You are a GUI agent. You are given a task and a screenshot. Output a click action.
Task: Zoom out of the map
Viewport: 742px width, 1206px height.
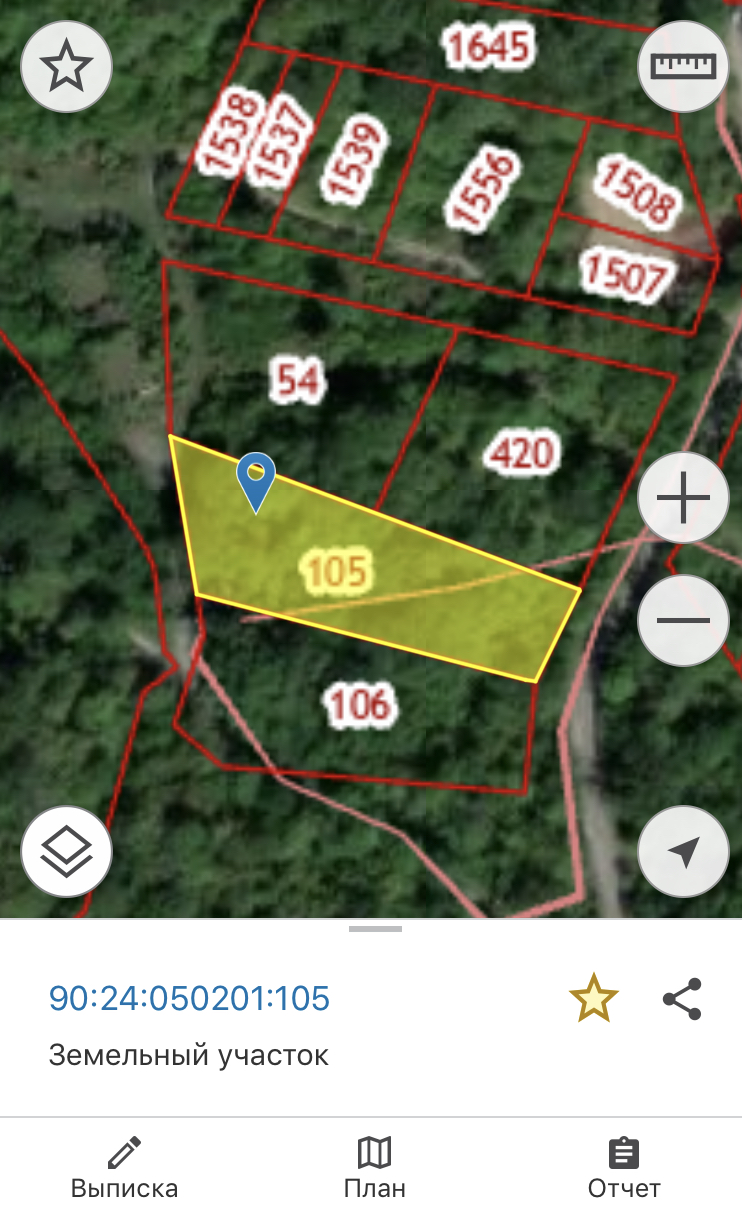tap(683, 621)
